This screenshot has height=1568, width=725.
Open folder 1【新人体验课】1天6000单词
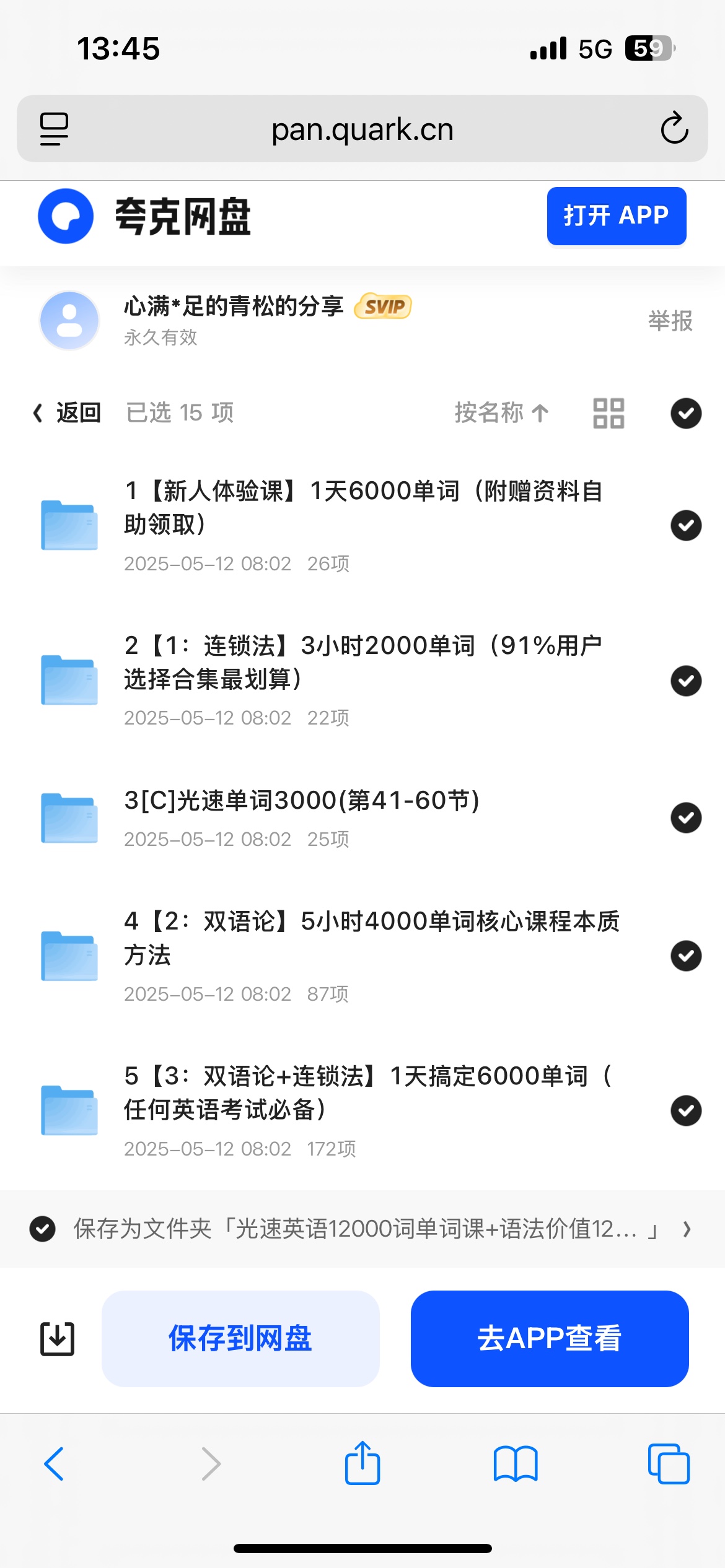click(x=362, y=507)
